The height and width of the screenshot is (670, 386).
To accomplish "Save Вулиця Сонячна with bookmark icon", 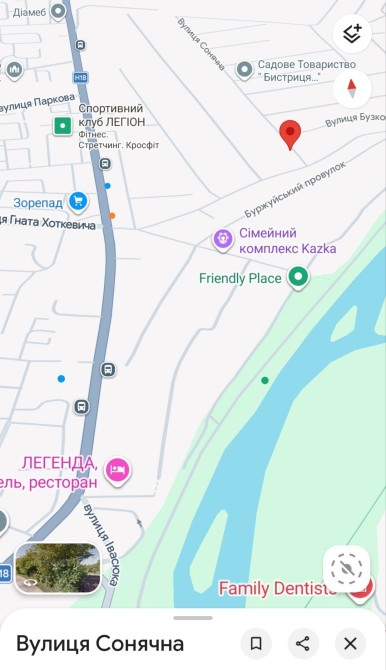I will (x=256, y=643).
